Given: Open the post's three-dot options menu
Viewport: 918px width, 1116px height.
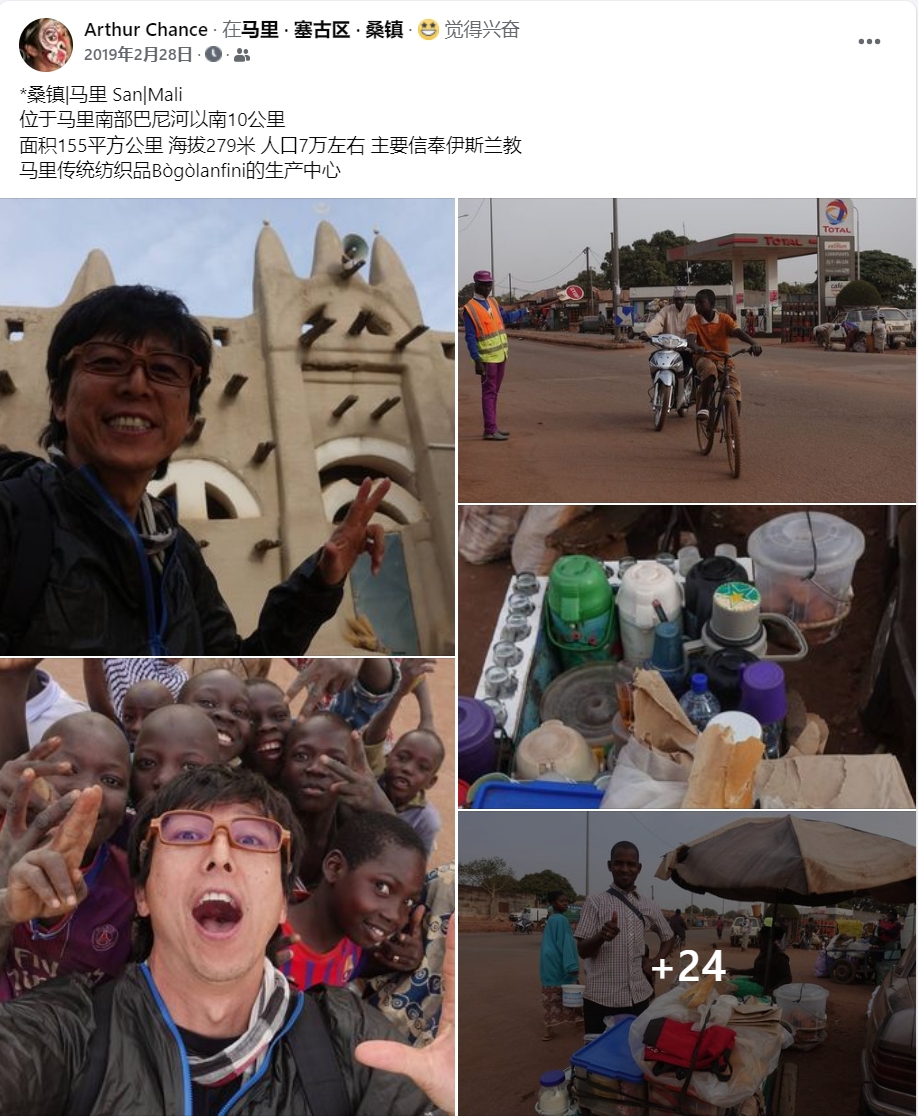Looking at the screenshot, I should (869, 41).
